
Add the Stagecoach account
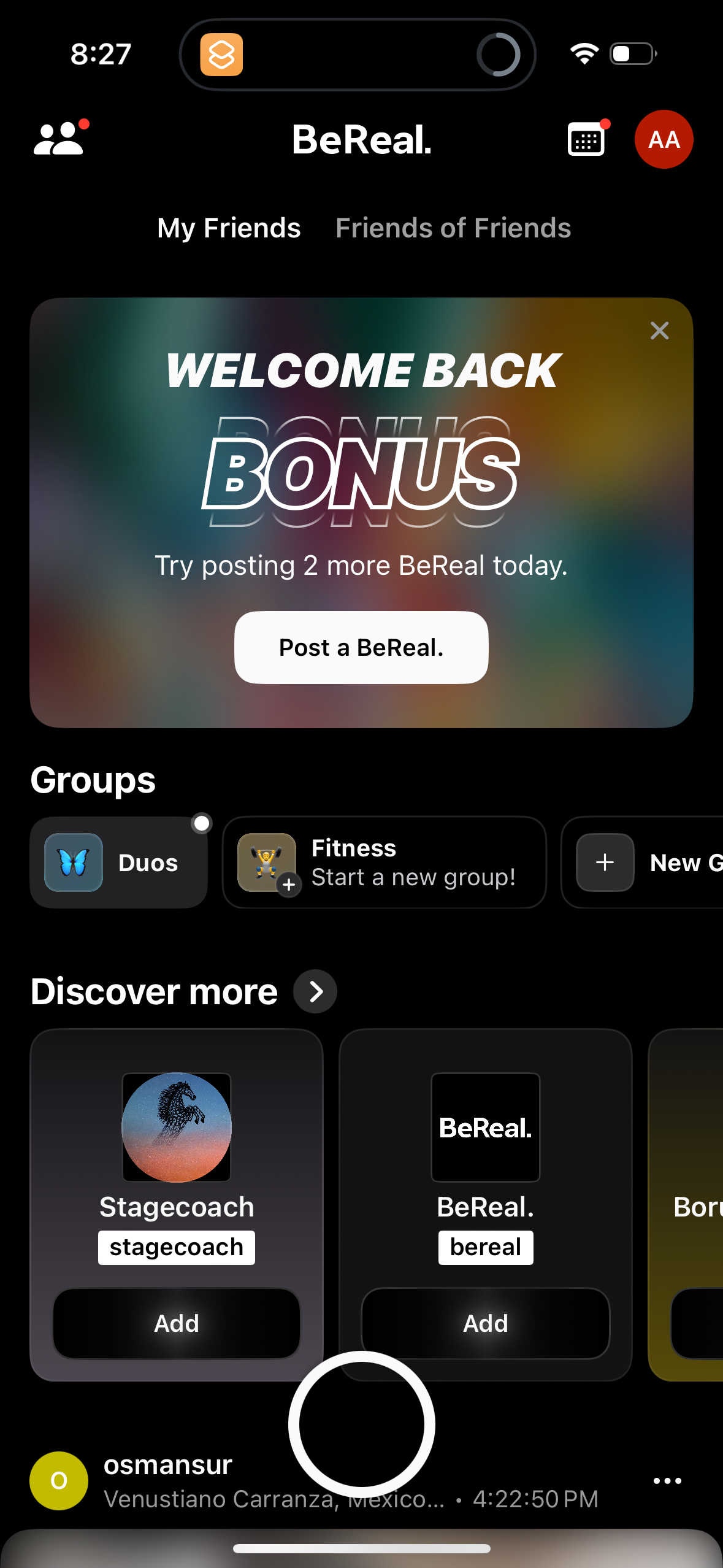[x=177, y=1323]
